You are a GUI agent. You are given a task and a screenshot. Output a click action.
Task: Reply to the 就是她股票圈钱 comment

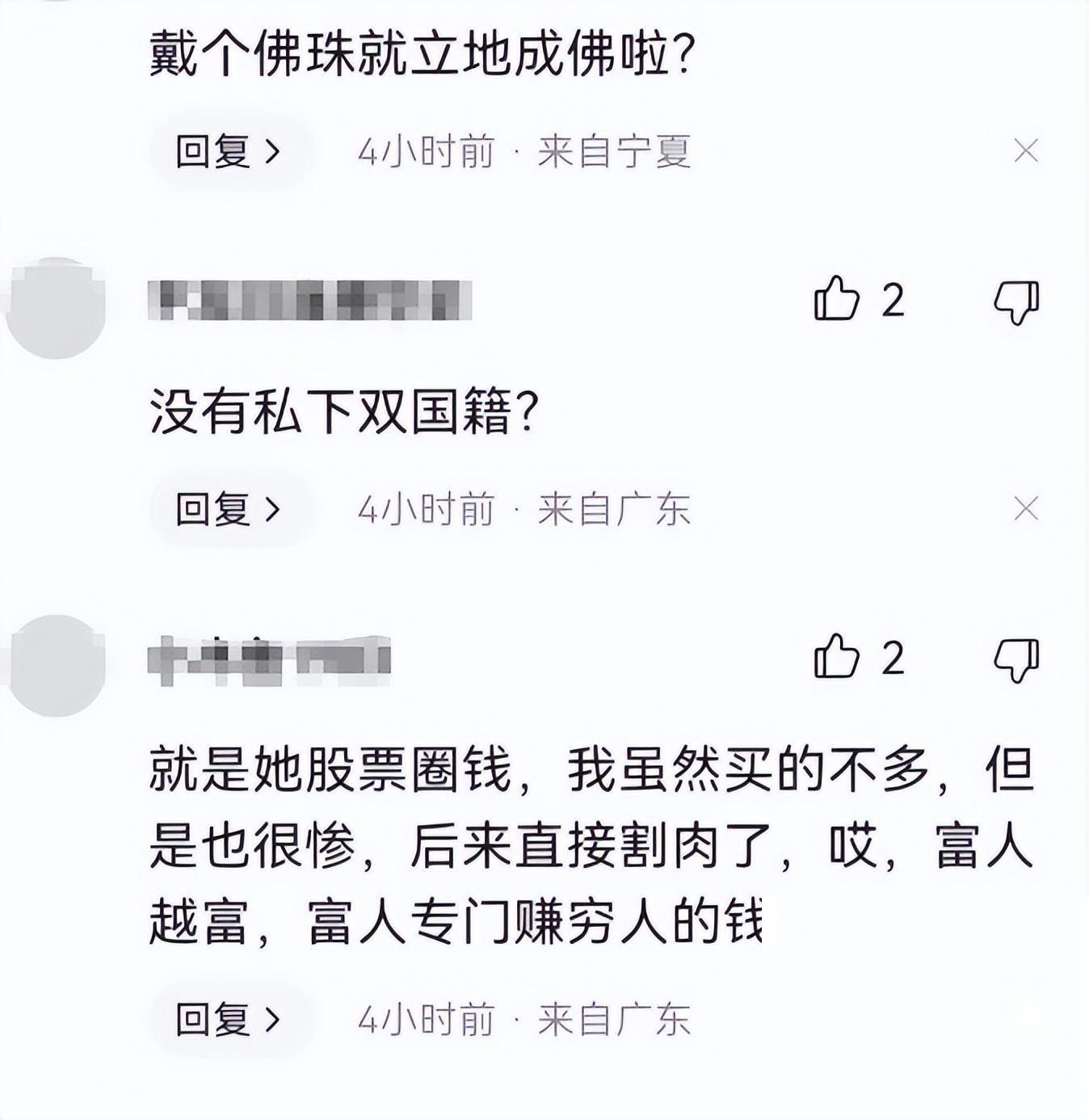pyautogui.click(x=228, y=1019)
